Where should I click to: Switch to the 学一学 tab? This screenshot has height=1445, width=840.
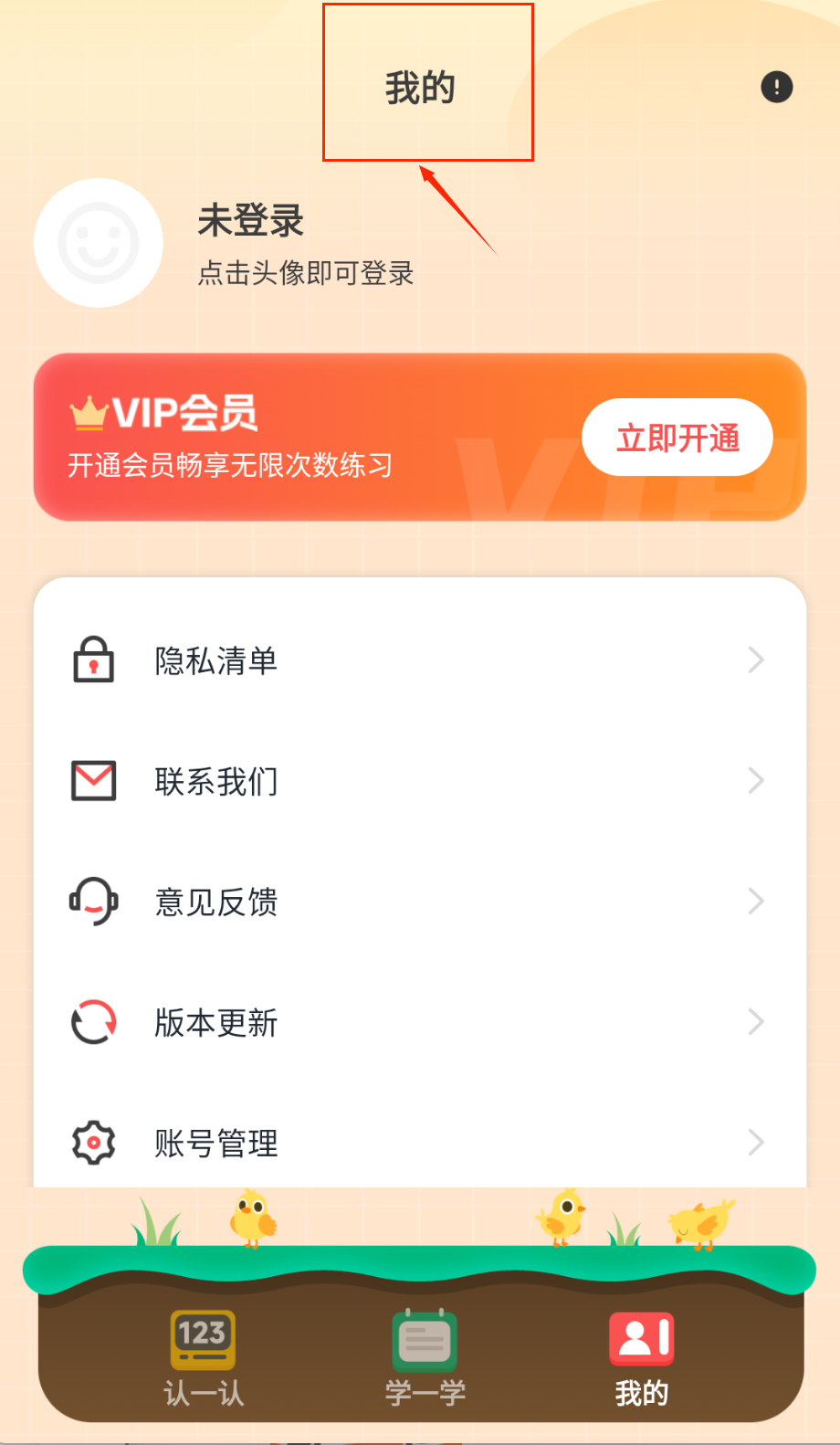pyautogui.click(x=425, y=1358)
